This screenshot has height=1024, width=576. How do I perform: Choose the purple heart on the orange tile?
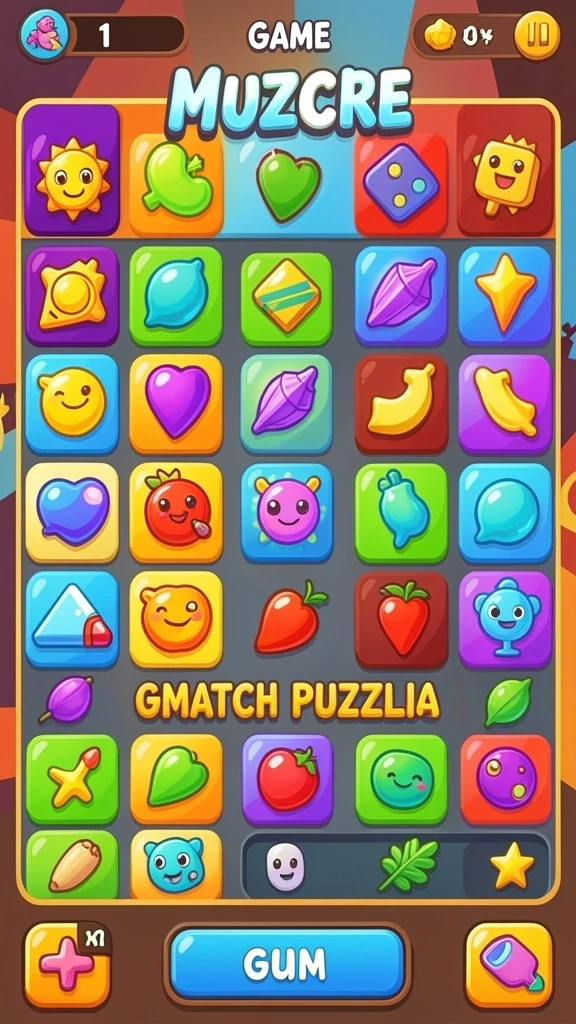(x=176, y=404)
